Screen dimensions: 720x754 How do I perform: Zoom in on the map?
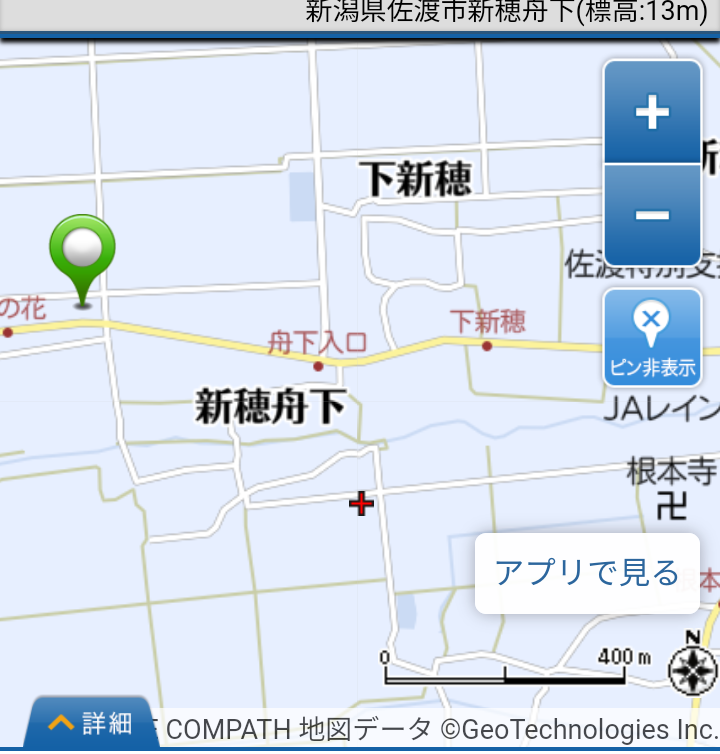click(x=652, y=112)
